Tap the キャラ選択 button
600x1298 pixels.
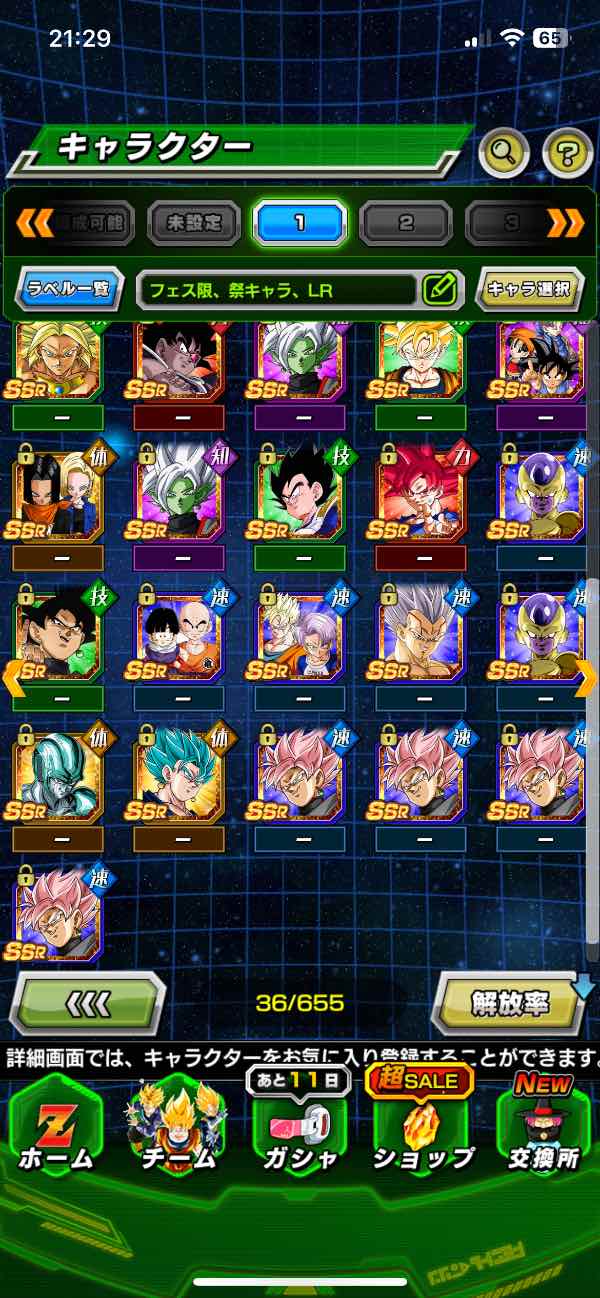click(x=529, y=290)
